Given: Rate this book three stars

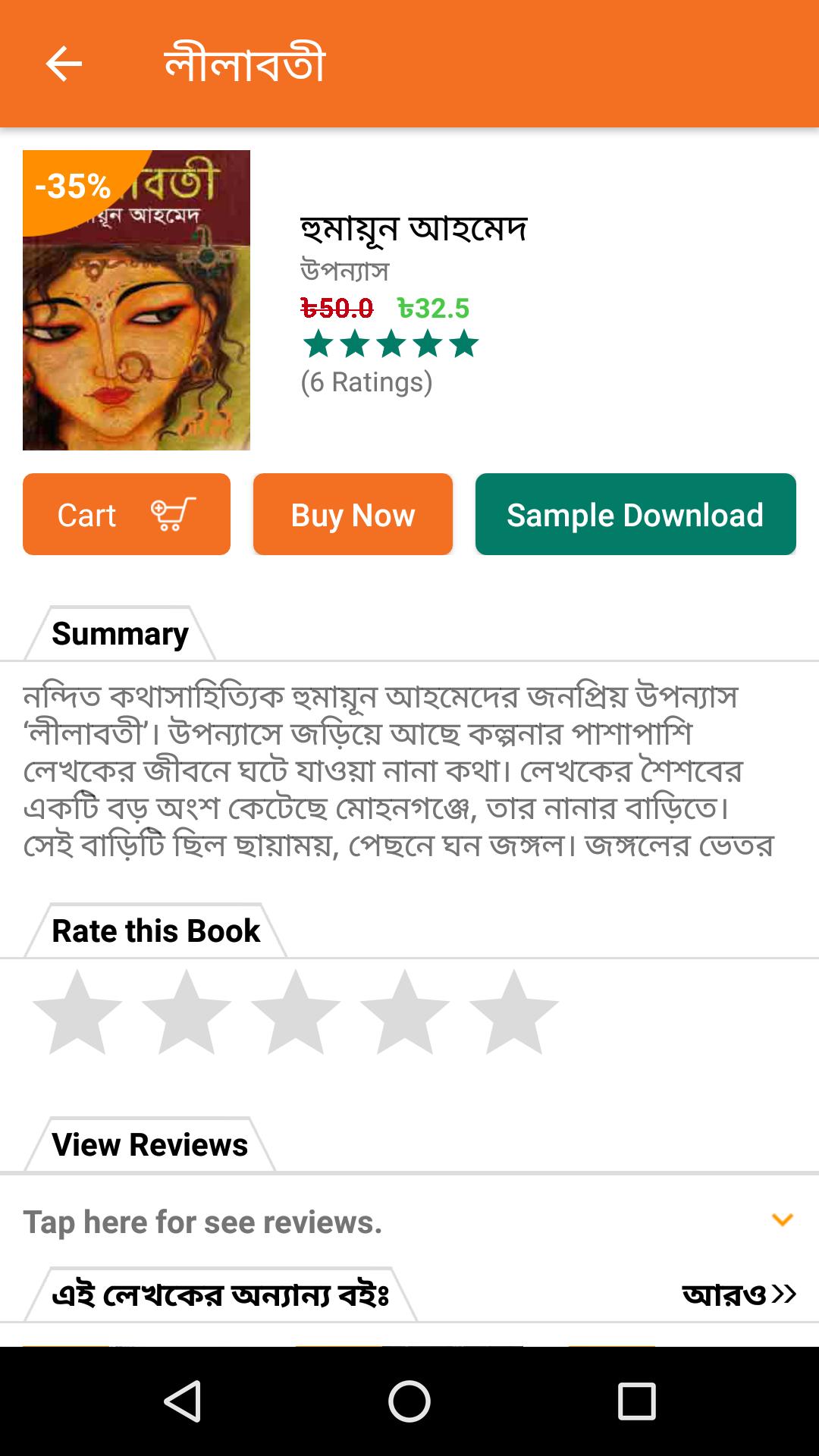Looking at the screenshot, I should tap(296, 1013).
